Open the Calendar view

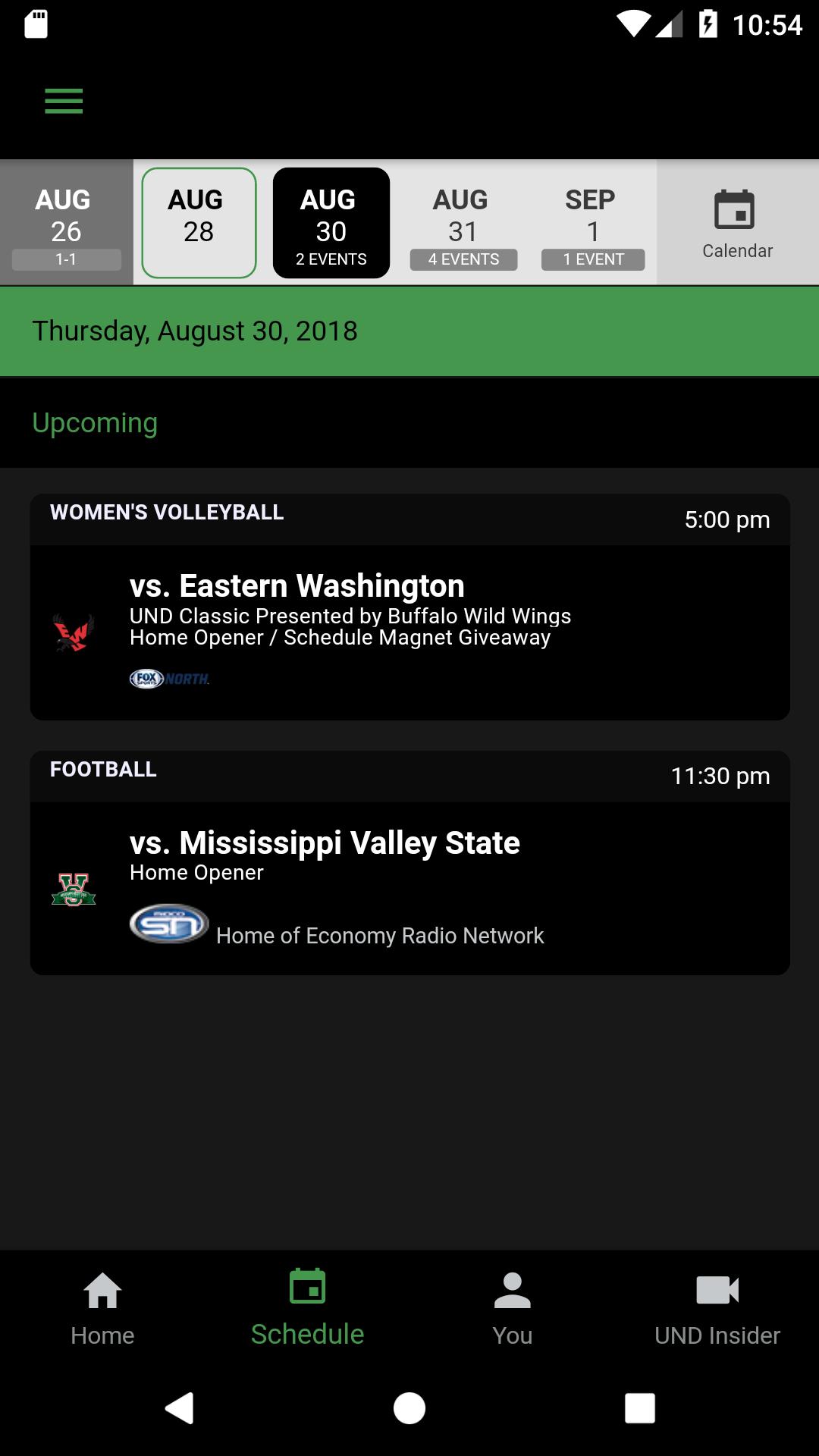(737, 222)
